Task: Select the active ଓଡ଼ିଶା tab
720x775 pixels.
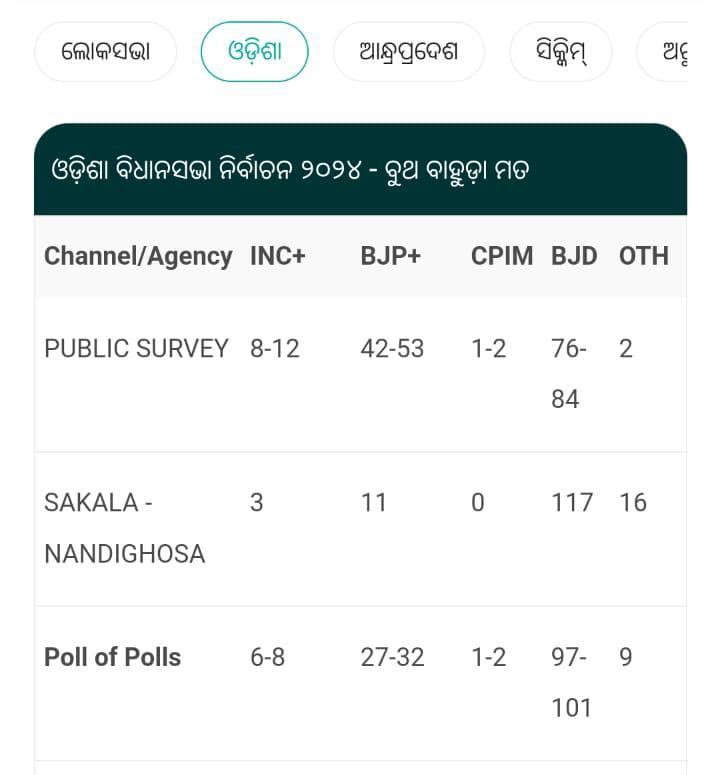Action: click(255, 50)
